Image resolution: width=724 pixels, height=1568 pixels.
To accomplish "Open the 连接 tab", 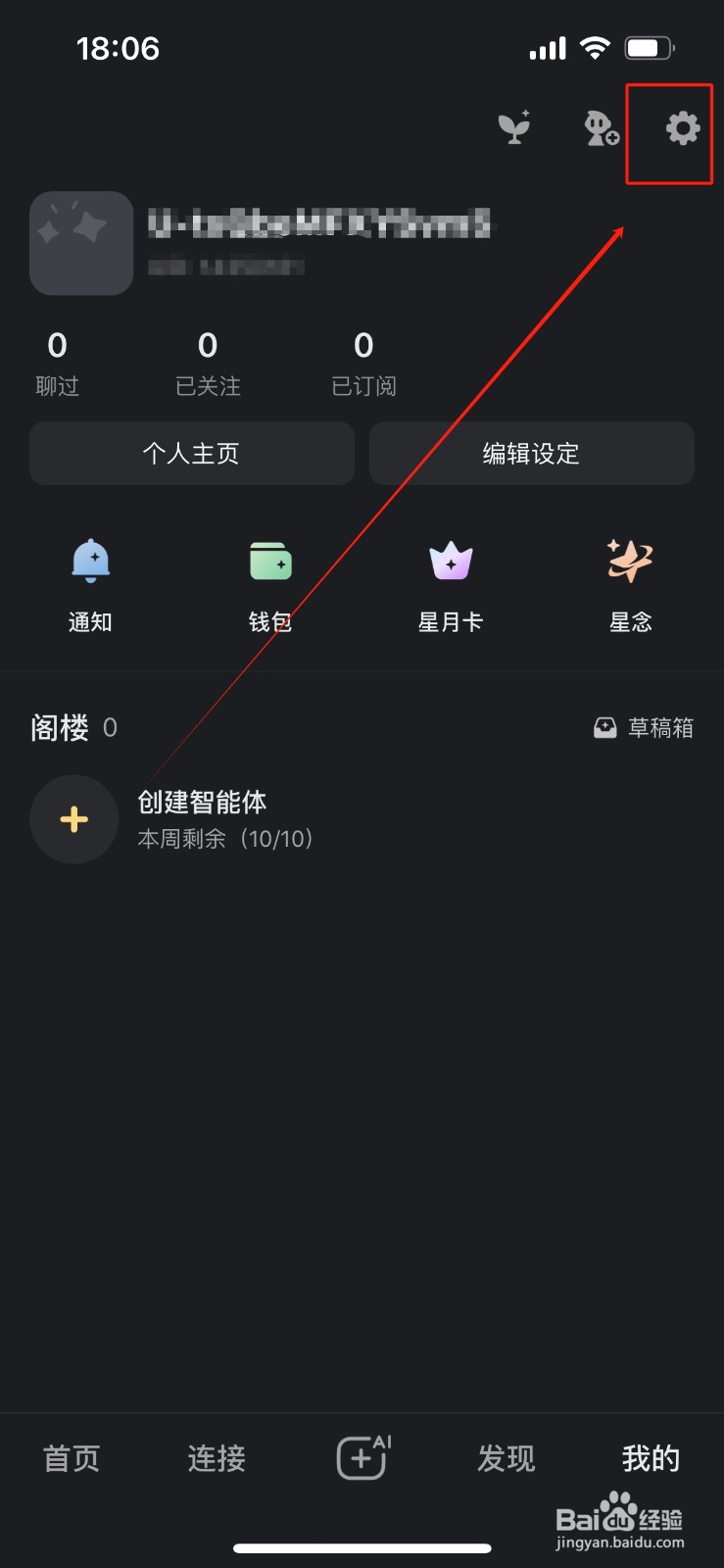I will [216, 1458].
